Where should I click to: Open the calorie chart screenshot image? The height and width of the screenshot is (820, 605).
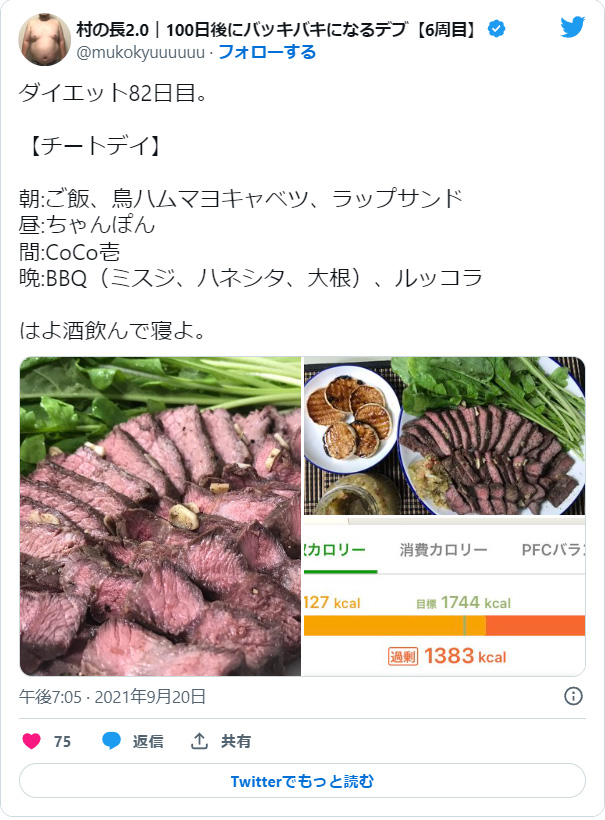[x=444, y=598]
